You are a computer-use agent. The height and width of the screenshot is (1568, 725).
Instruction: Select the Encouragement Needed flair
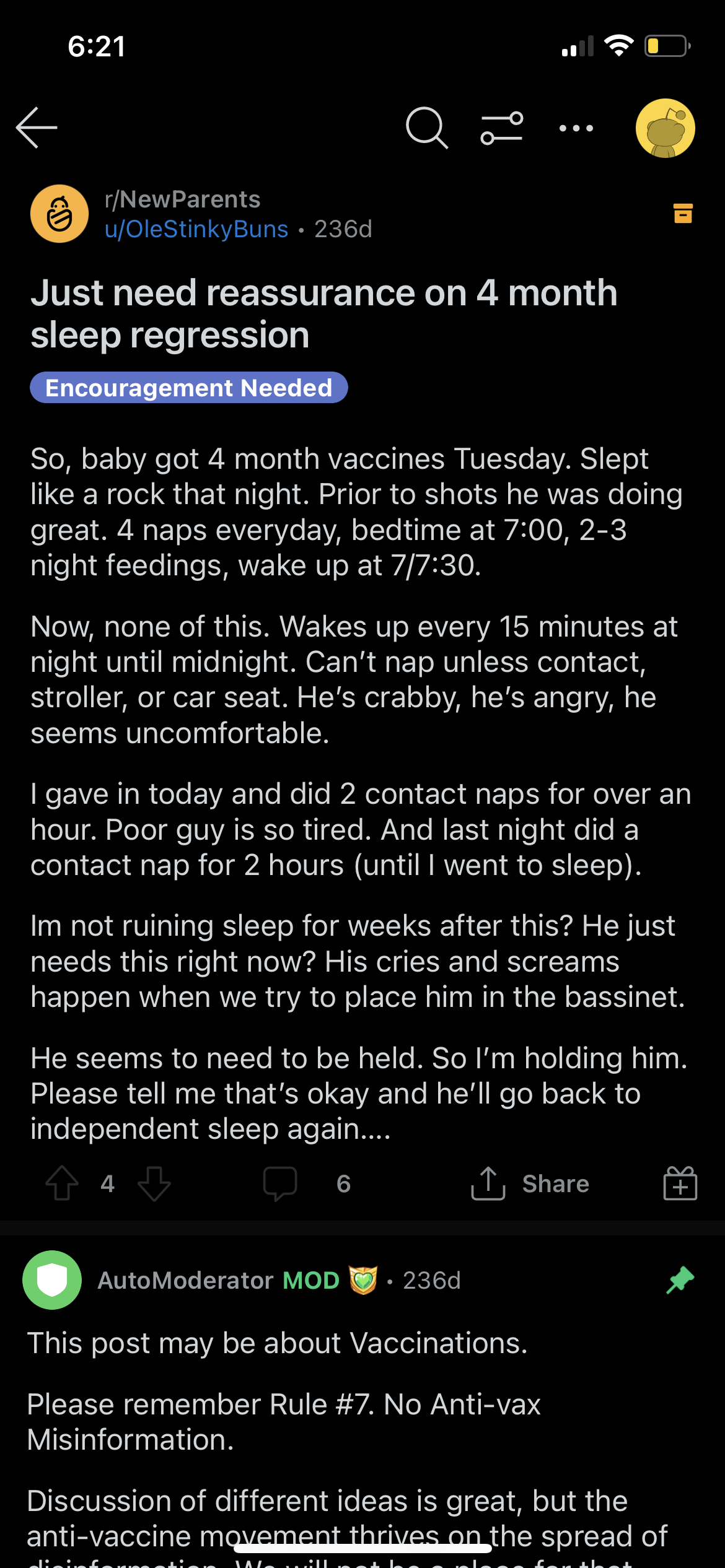click(x=189, y=388)
